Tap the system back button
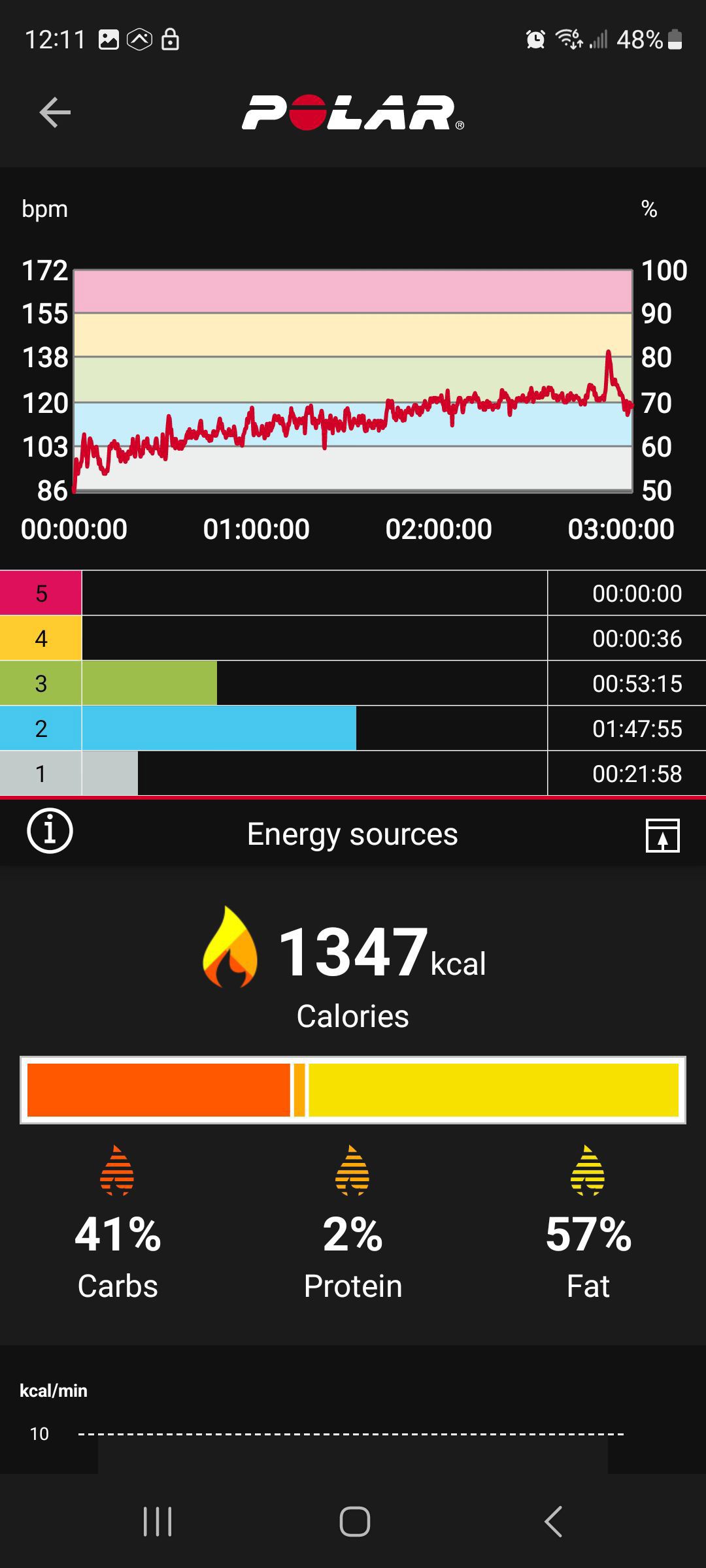Viewport: 706px width, 1568px height. pyautogui.click(x=553, y=1522)
